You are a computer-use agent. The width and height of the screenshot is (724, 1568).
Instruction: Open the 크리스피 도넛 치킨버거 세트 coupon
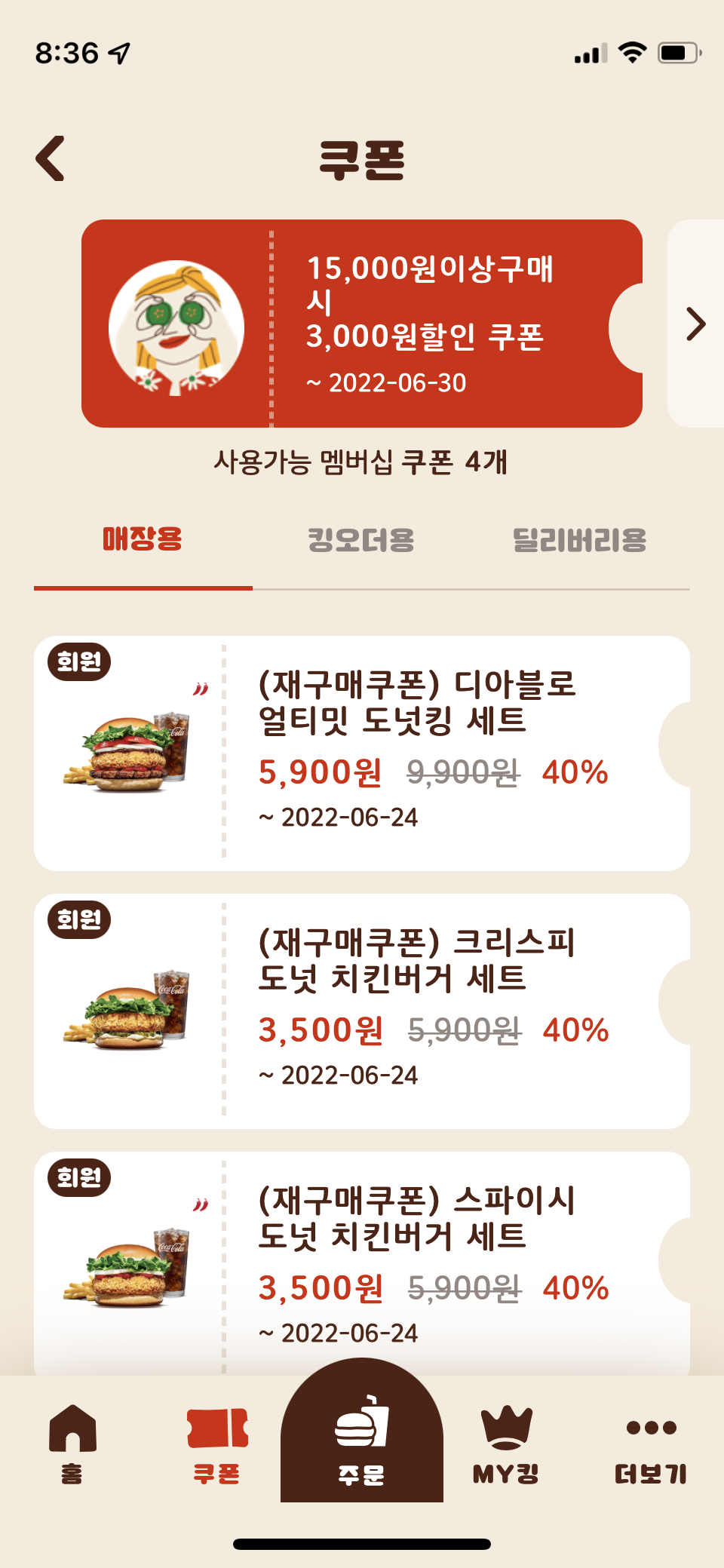tap(362, 1011)
